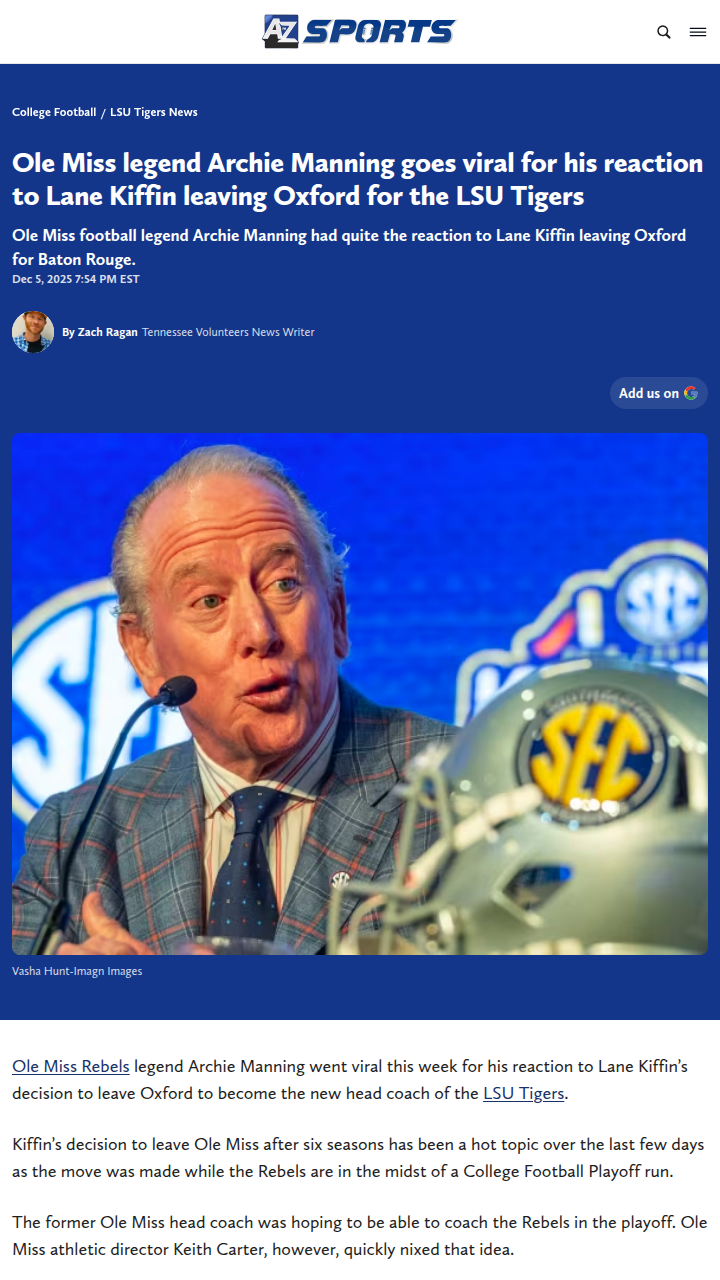Follow the LSU Tigers link
The width and height of the screenshot is (720, 1280).
(524, 1093)
